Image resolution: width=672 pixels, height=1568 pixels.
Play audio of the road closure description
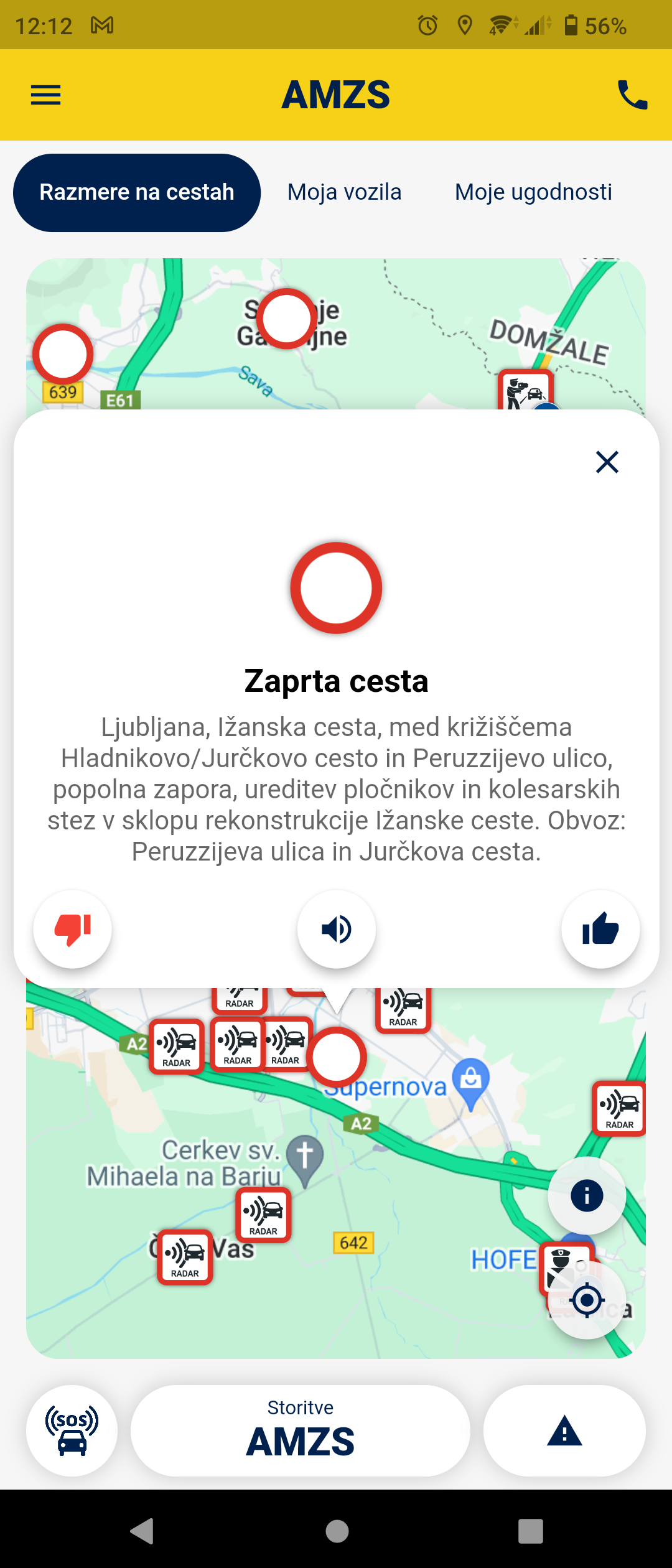click(337, 930)
